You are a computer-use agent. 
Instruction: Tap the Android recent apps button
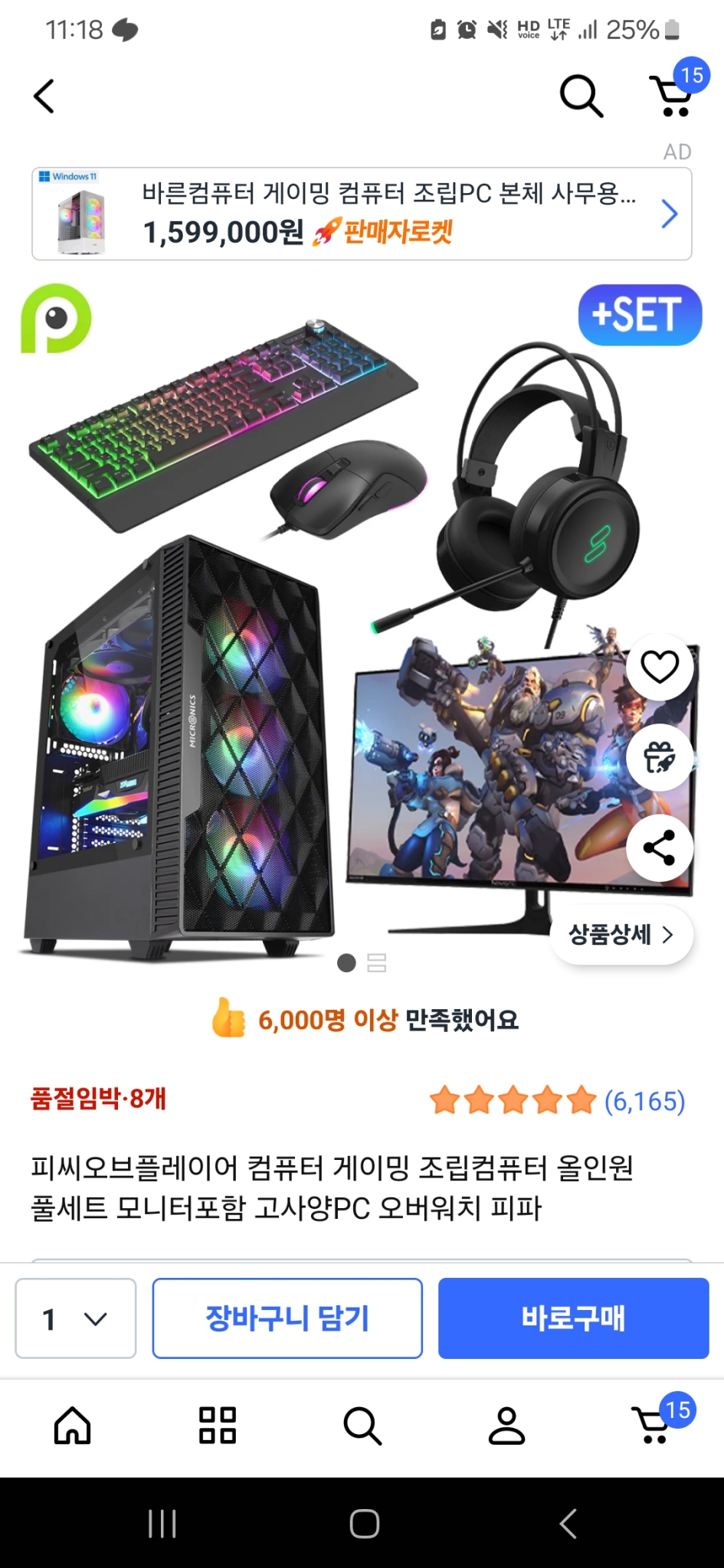(162, 1522)
